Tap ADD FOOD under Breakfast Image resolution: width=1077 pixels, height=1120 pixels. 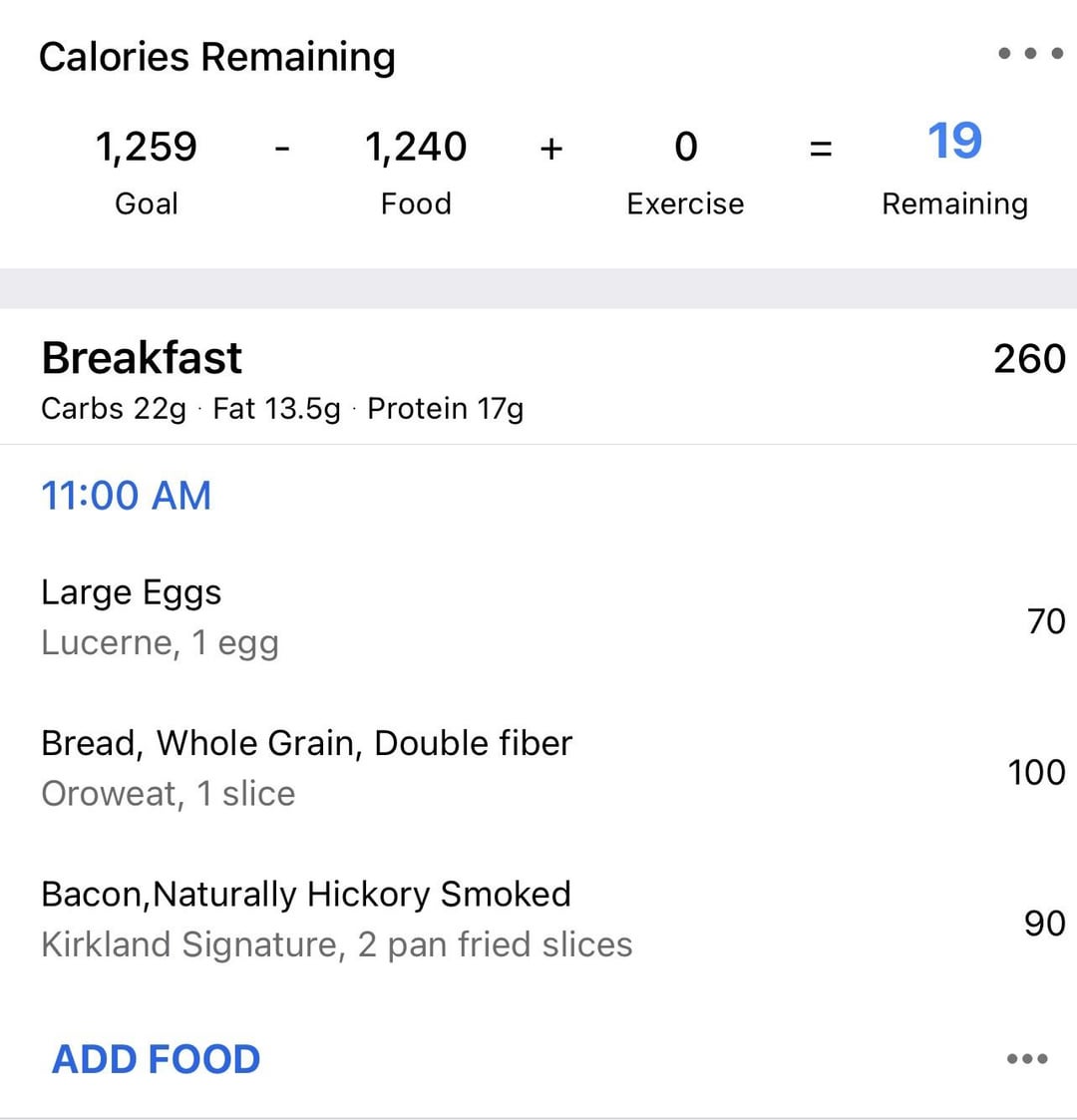157,1059
